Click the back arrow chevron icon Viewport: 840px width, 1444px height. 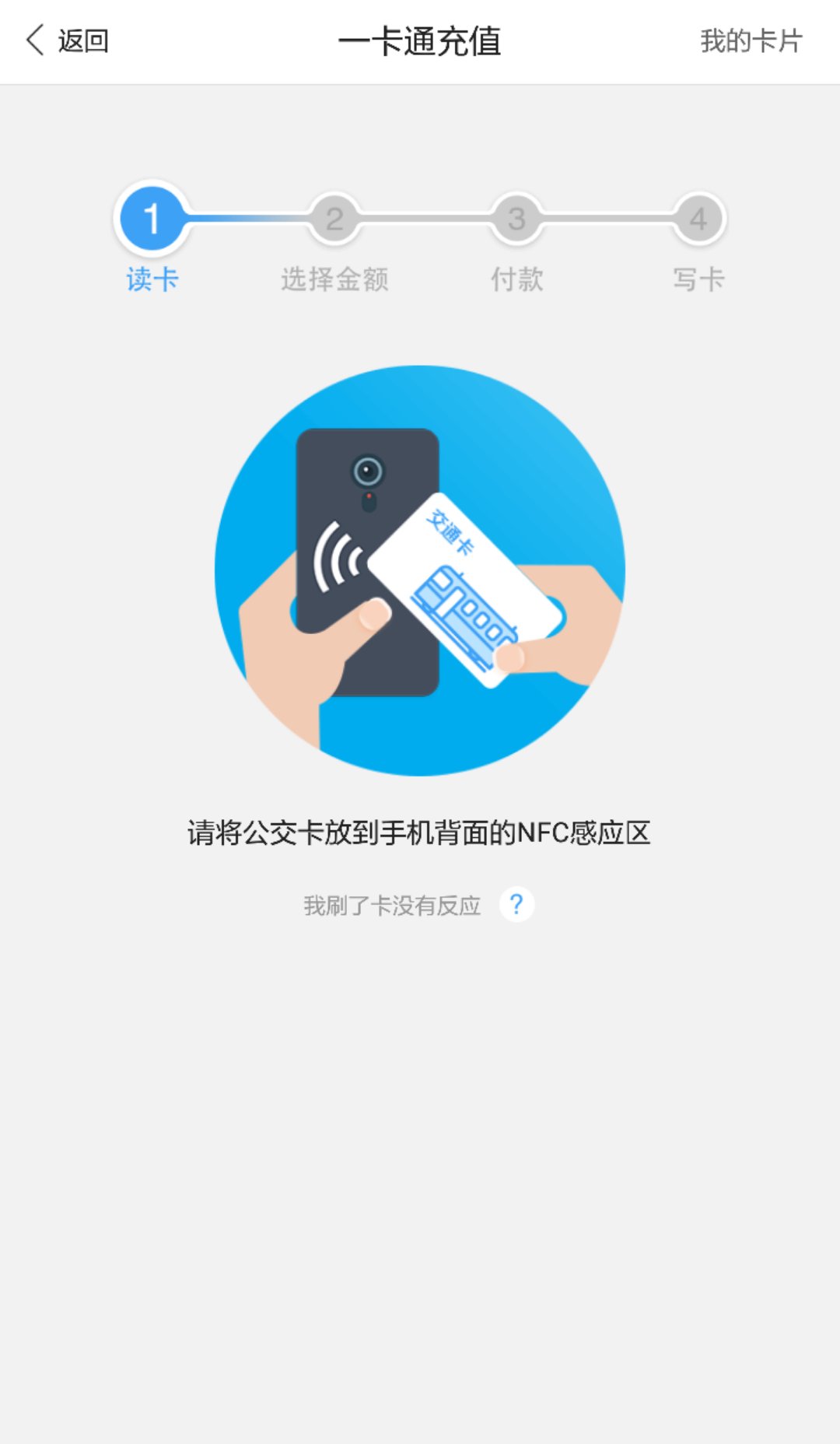[33, 40]
